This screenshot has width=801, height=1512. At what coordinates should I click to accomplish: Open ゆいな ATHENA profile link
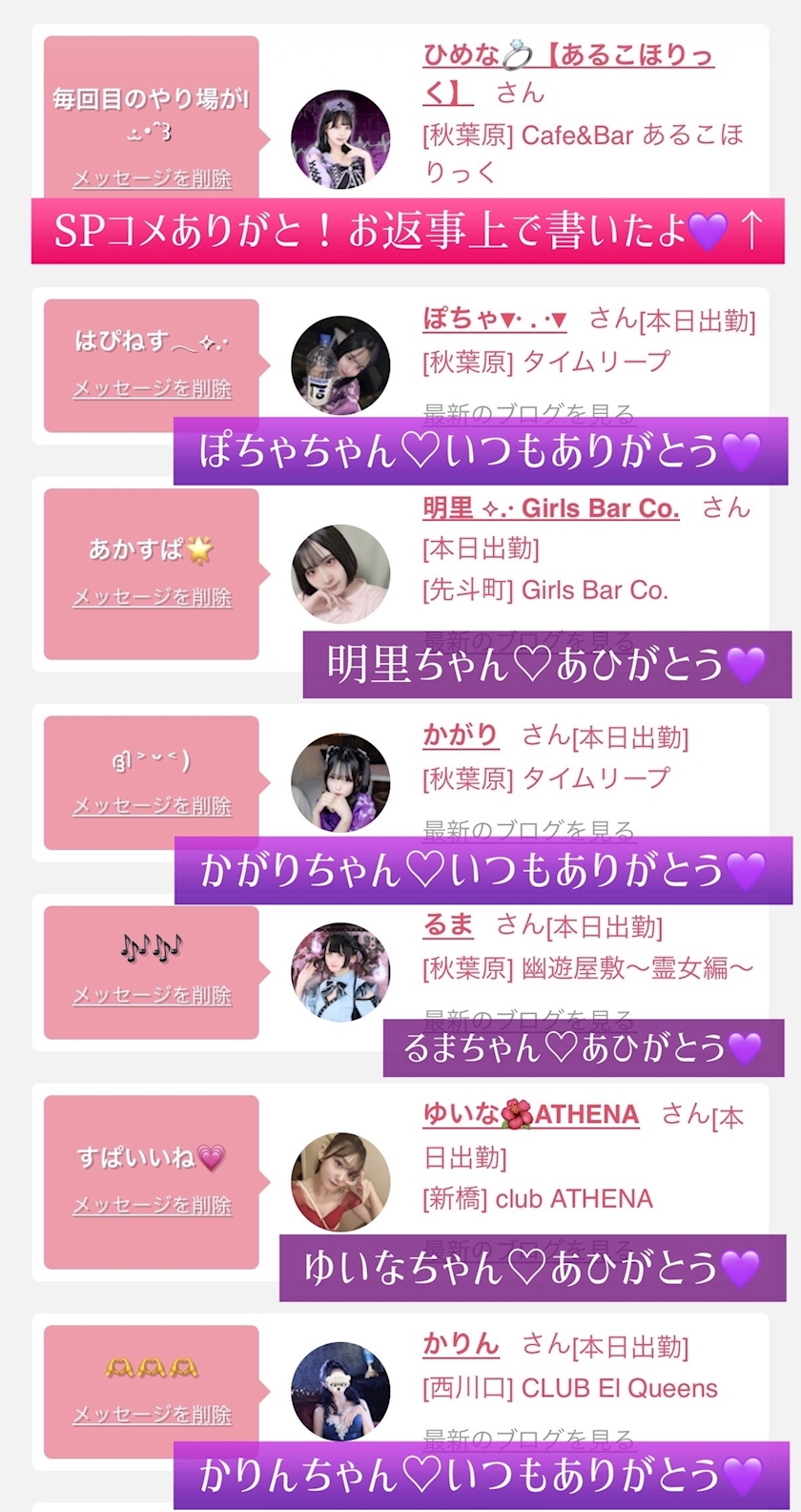pos(531,1114)
